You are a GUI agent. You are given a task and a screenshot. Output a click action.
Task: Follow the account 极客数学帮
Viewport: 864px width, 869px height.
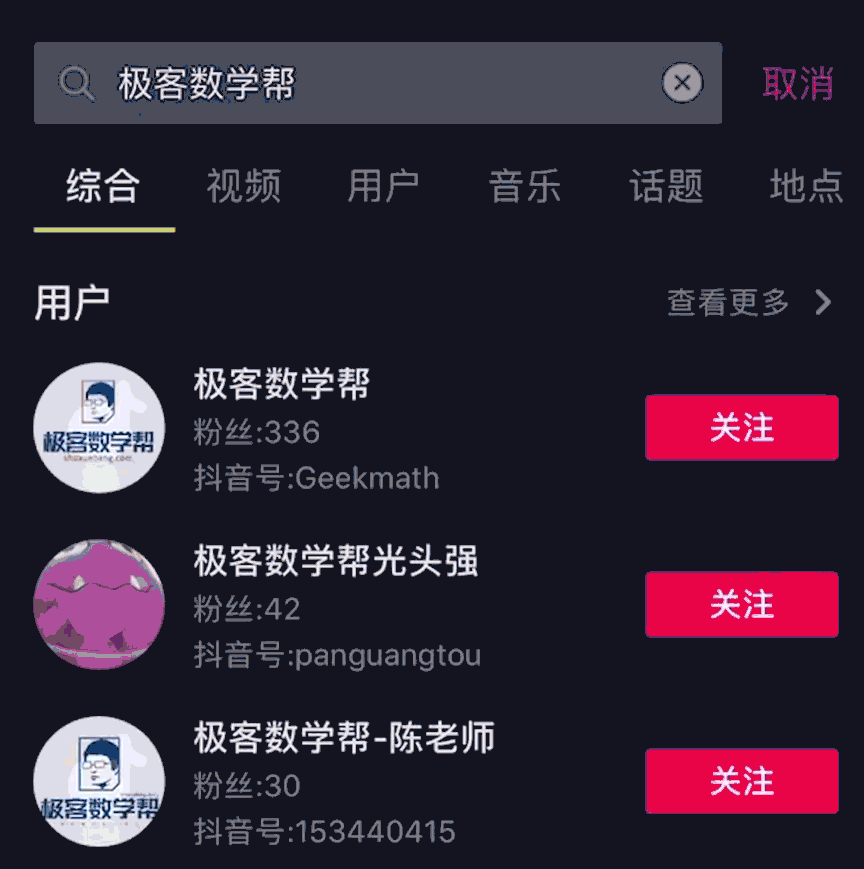[x=742, y=428]
